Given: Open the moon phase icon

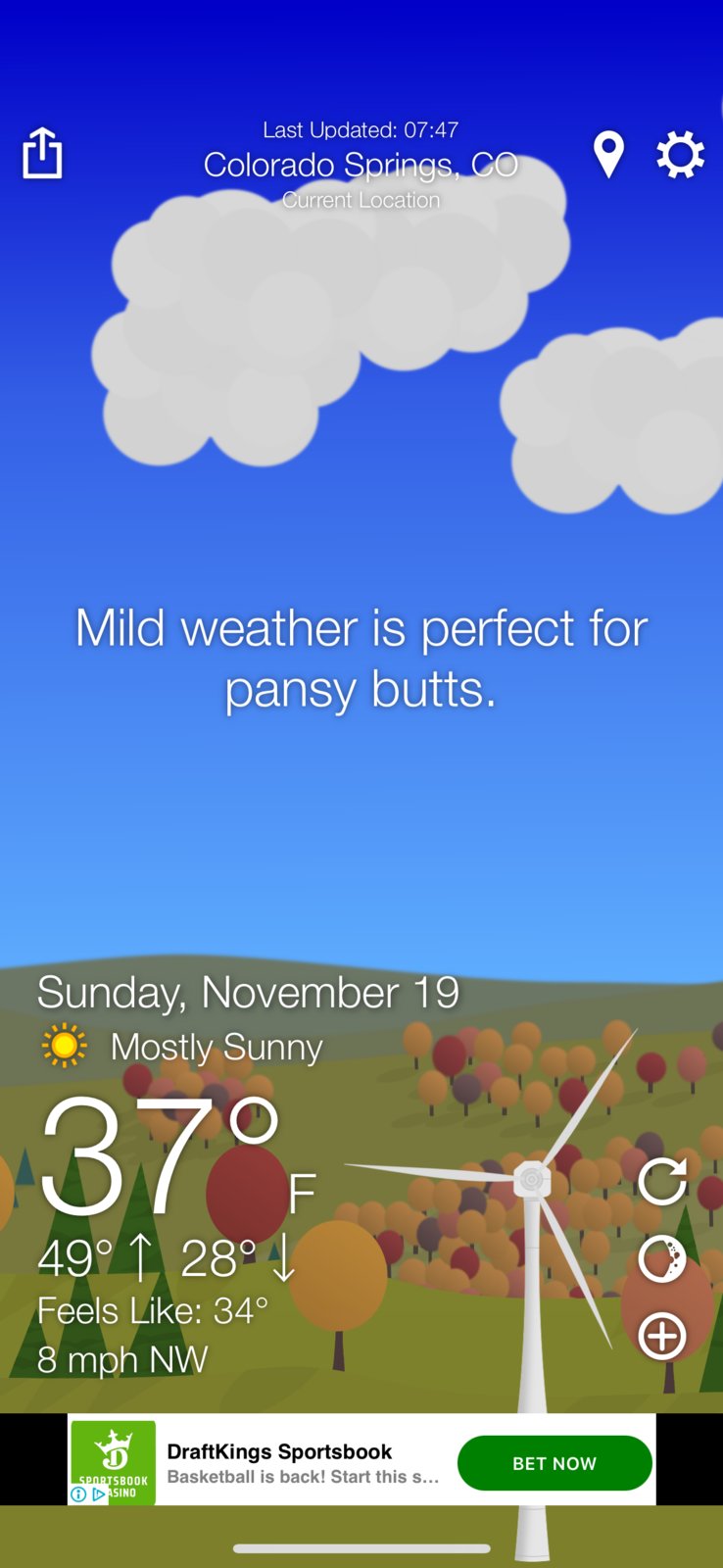Looking at the screenshot, I should point(662,1258).
